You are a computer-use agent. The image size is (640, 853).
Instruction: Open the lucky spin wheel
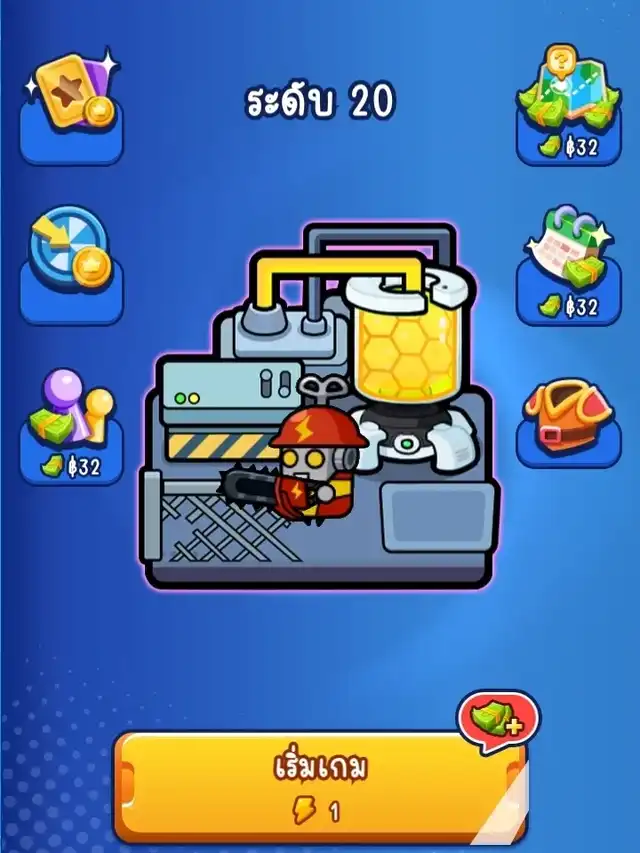coord(71,262)
